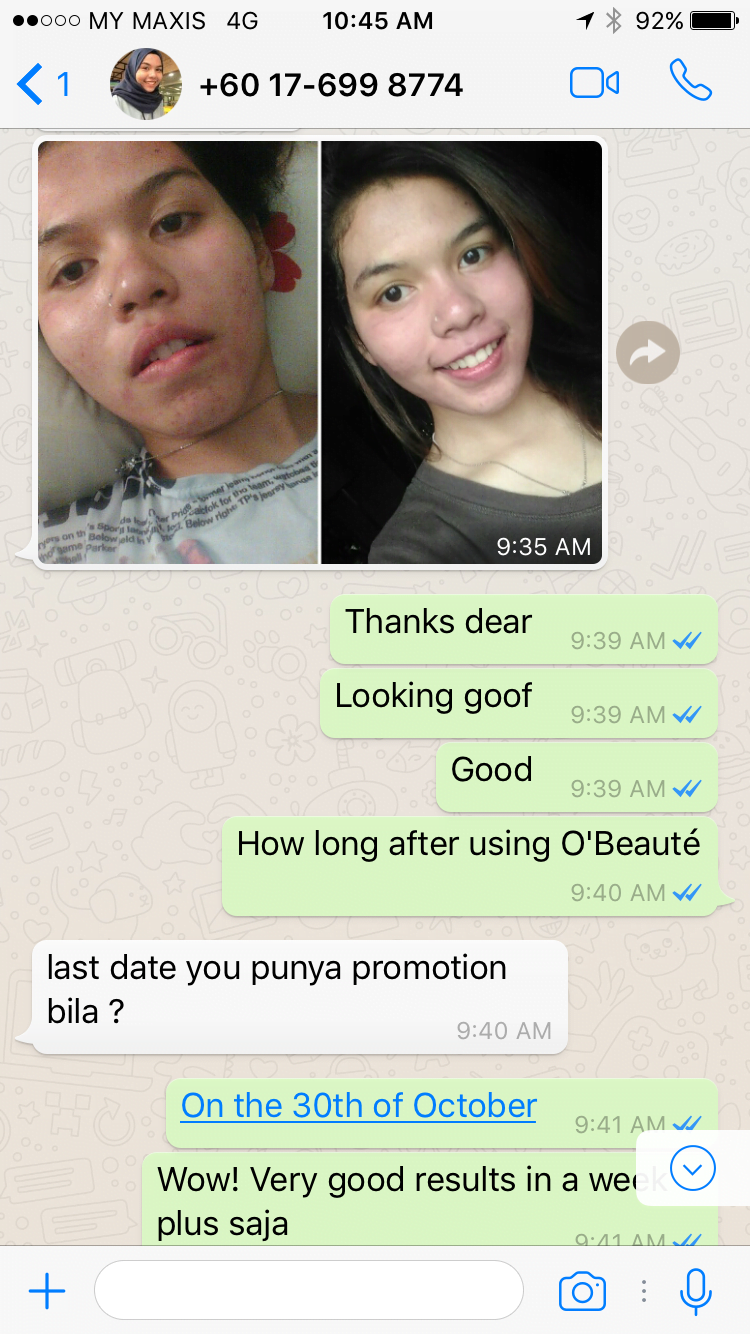Start a video call
Viewport: 750px width, 1334px height.
(x=594, y=83)
